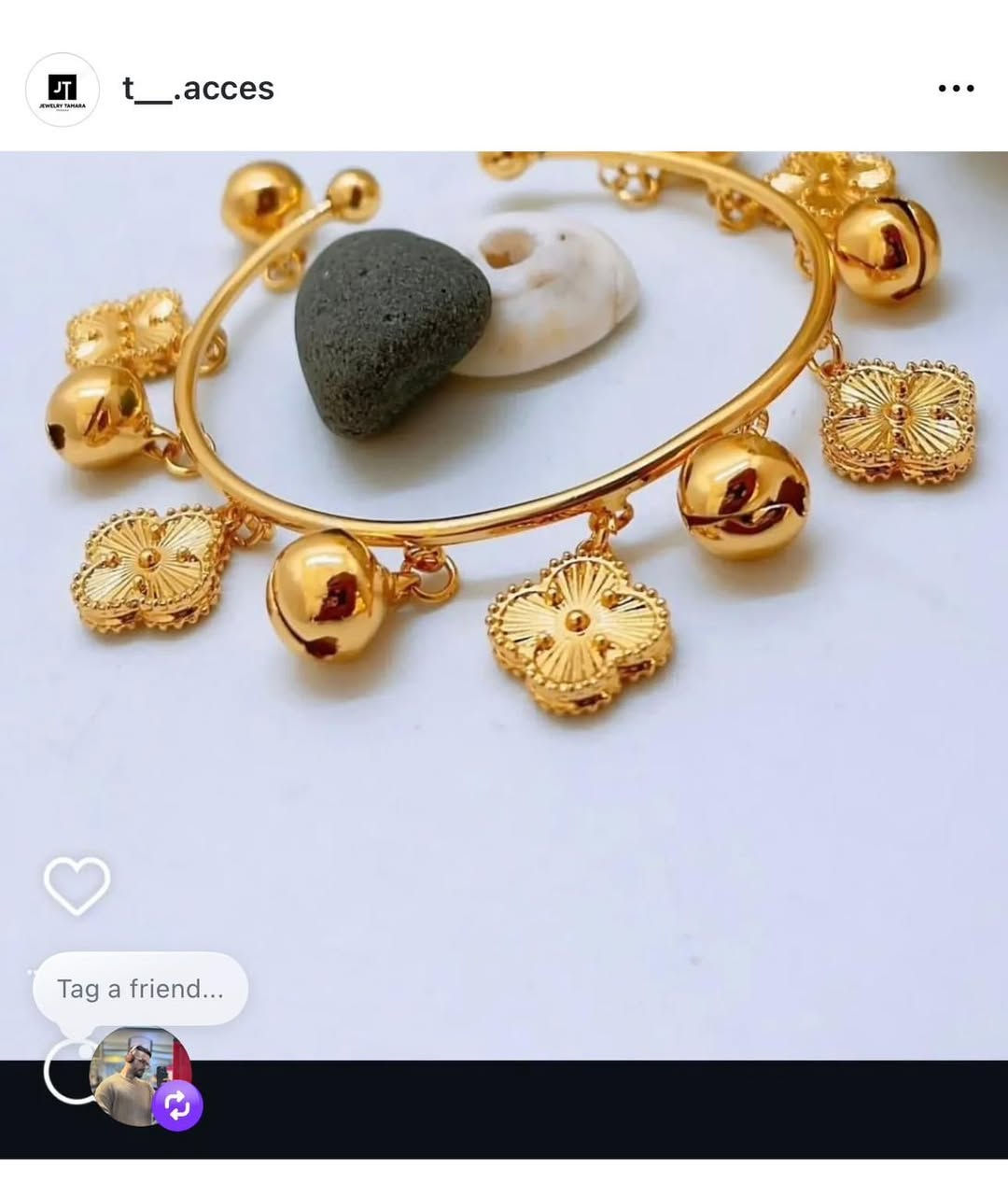Screen dimensions: 1008x1182
Task: Open the t__.acces profile username
Action: pos(198,89)
